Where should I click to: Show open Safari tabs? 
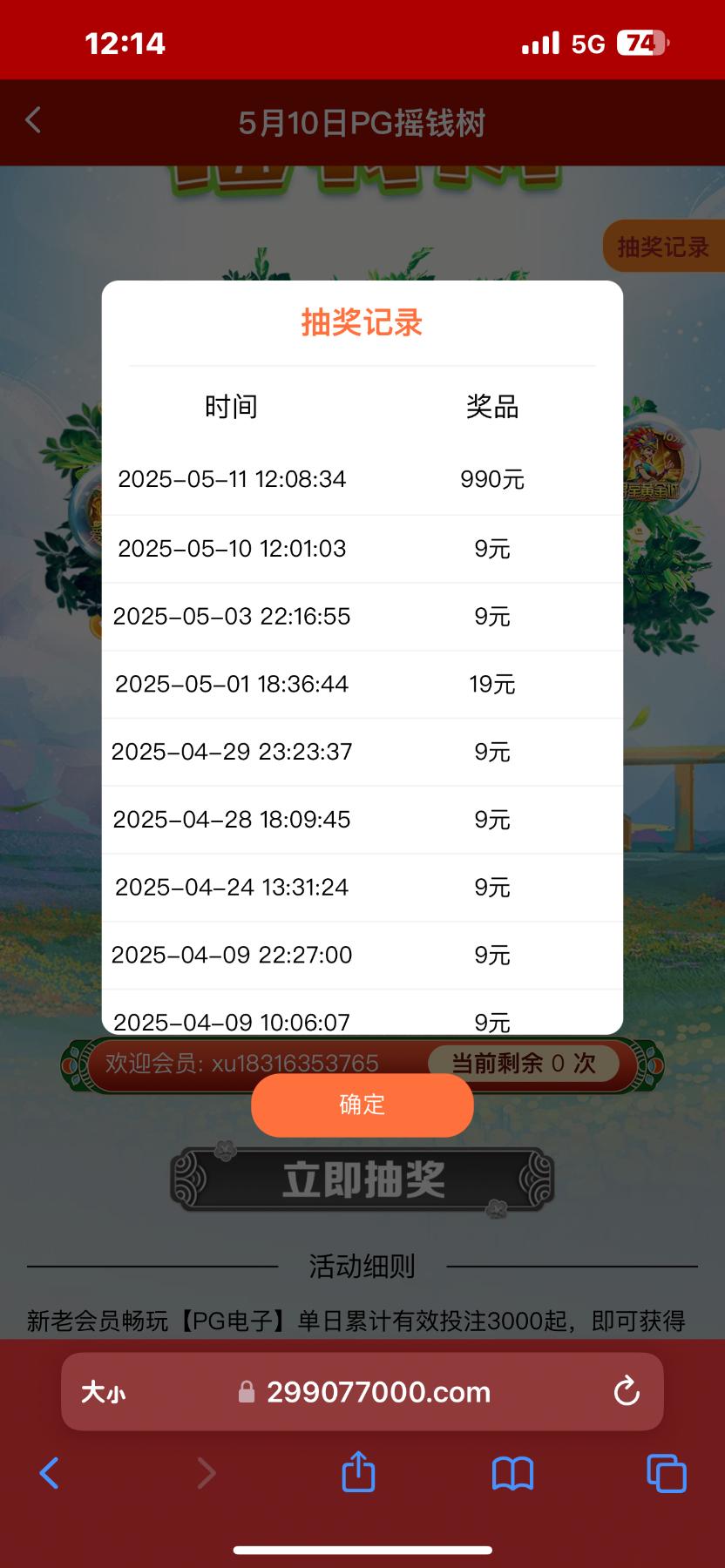click(x=667, y=1473)
